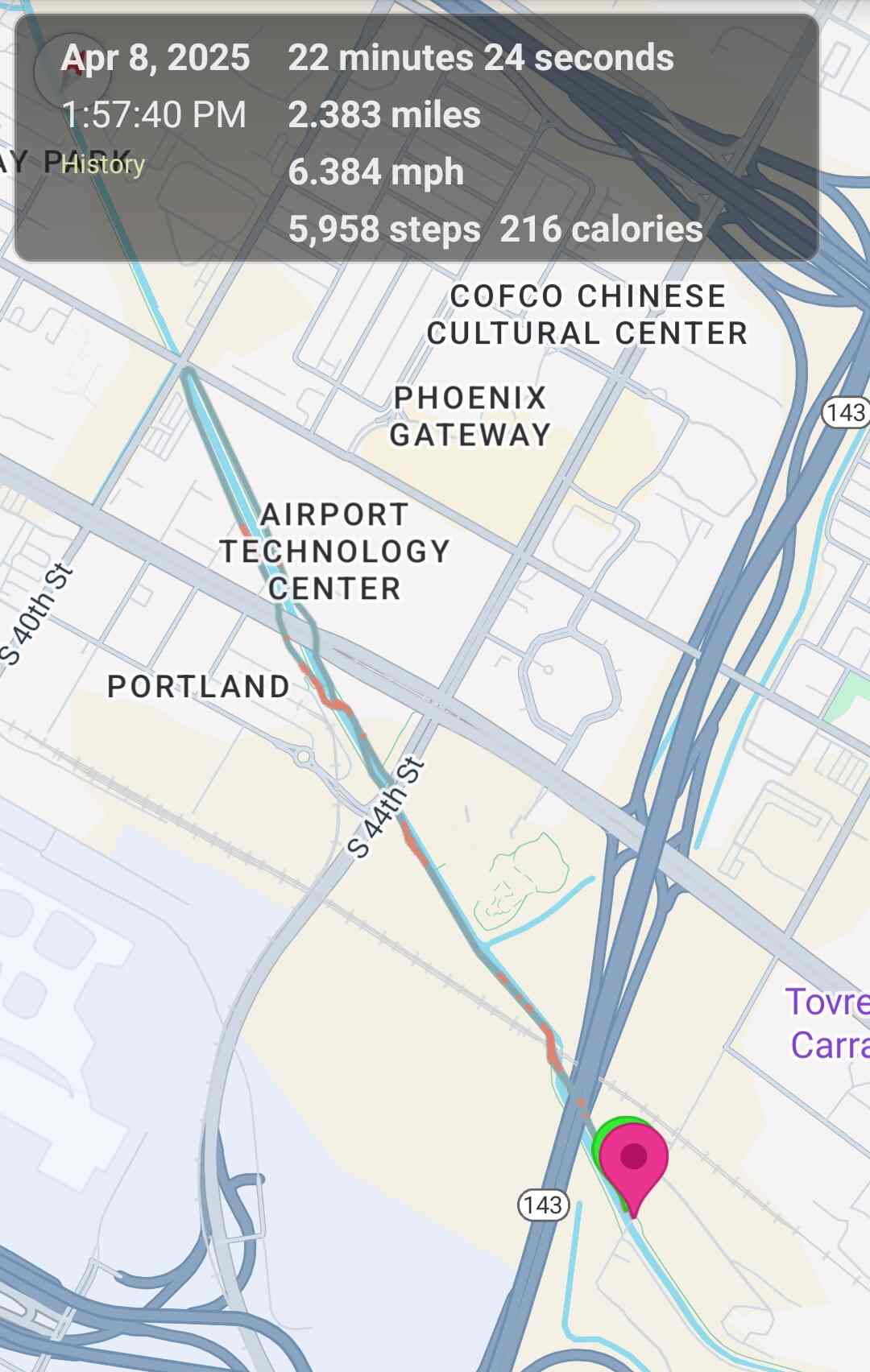Viewport: 870px width, 1372px height.
Task: Click the 6.384 mph speed reading
Action: [x=377, y=171]
